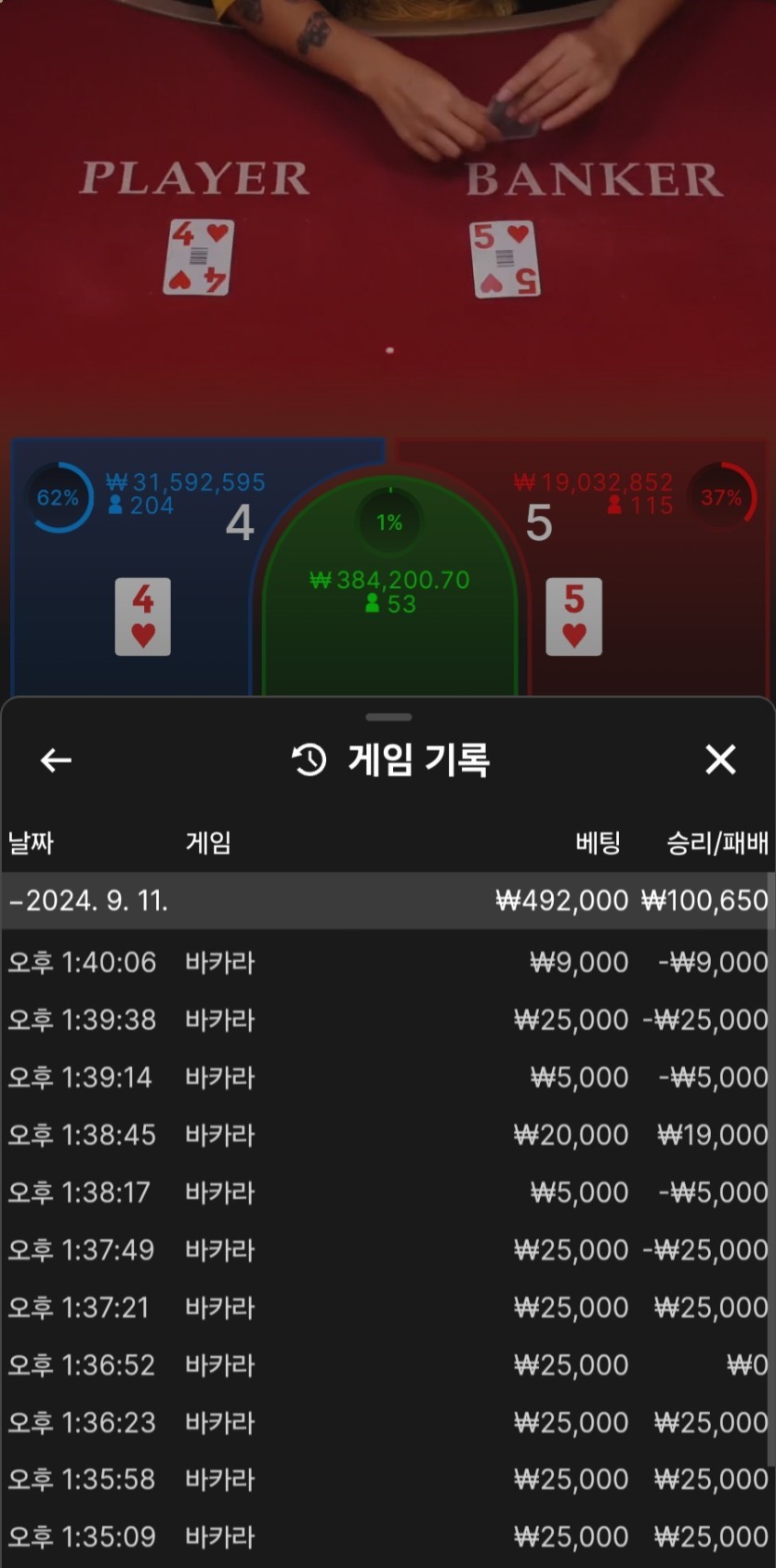Open the 오후 1:35:58 바카라 record
776x1568 pixels.
pyautogui.click(x=387, y=1480)
